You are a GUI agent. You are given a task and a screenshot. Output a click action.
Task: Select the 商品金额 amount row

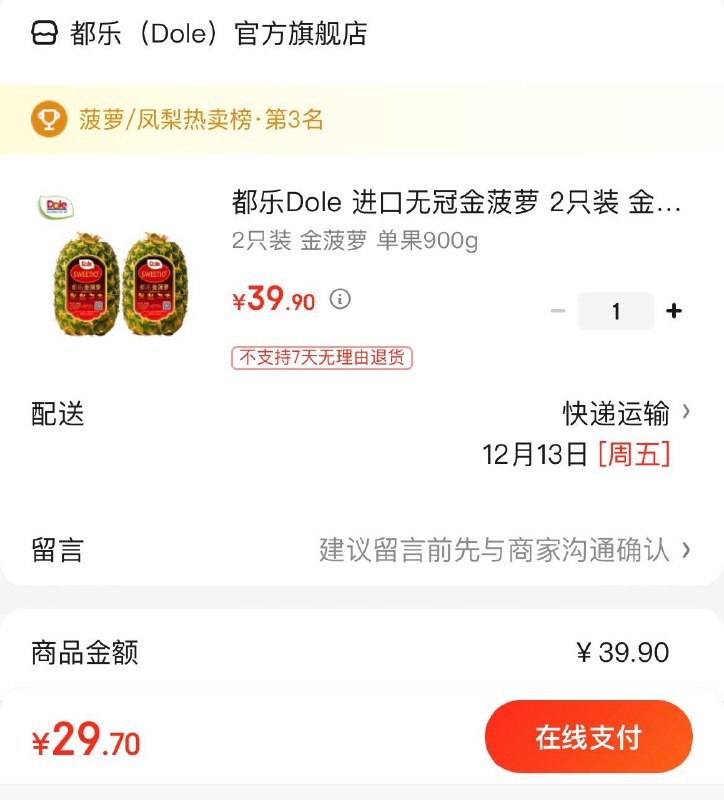(362, 652)
